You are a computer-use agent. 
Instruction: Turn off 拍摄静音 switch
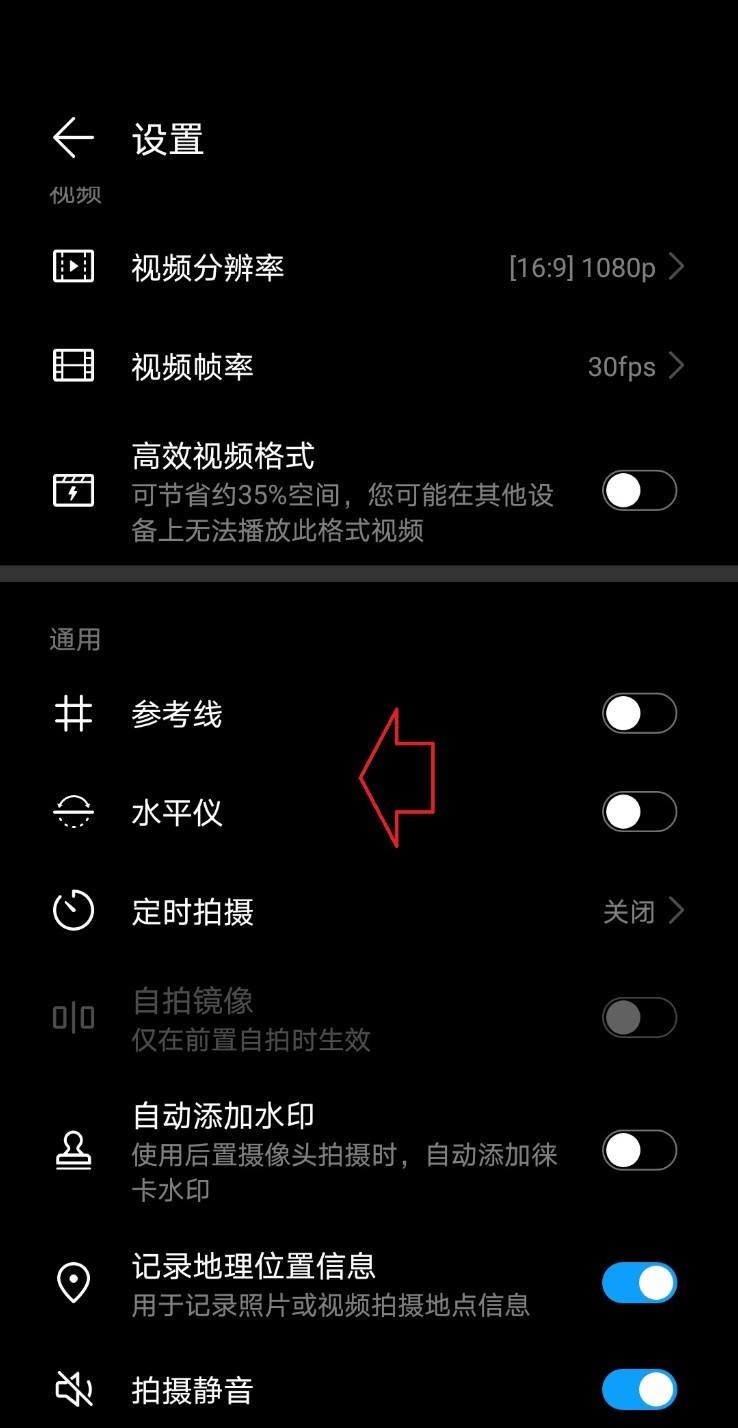pyautogui.click(x=640, y=1389)
